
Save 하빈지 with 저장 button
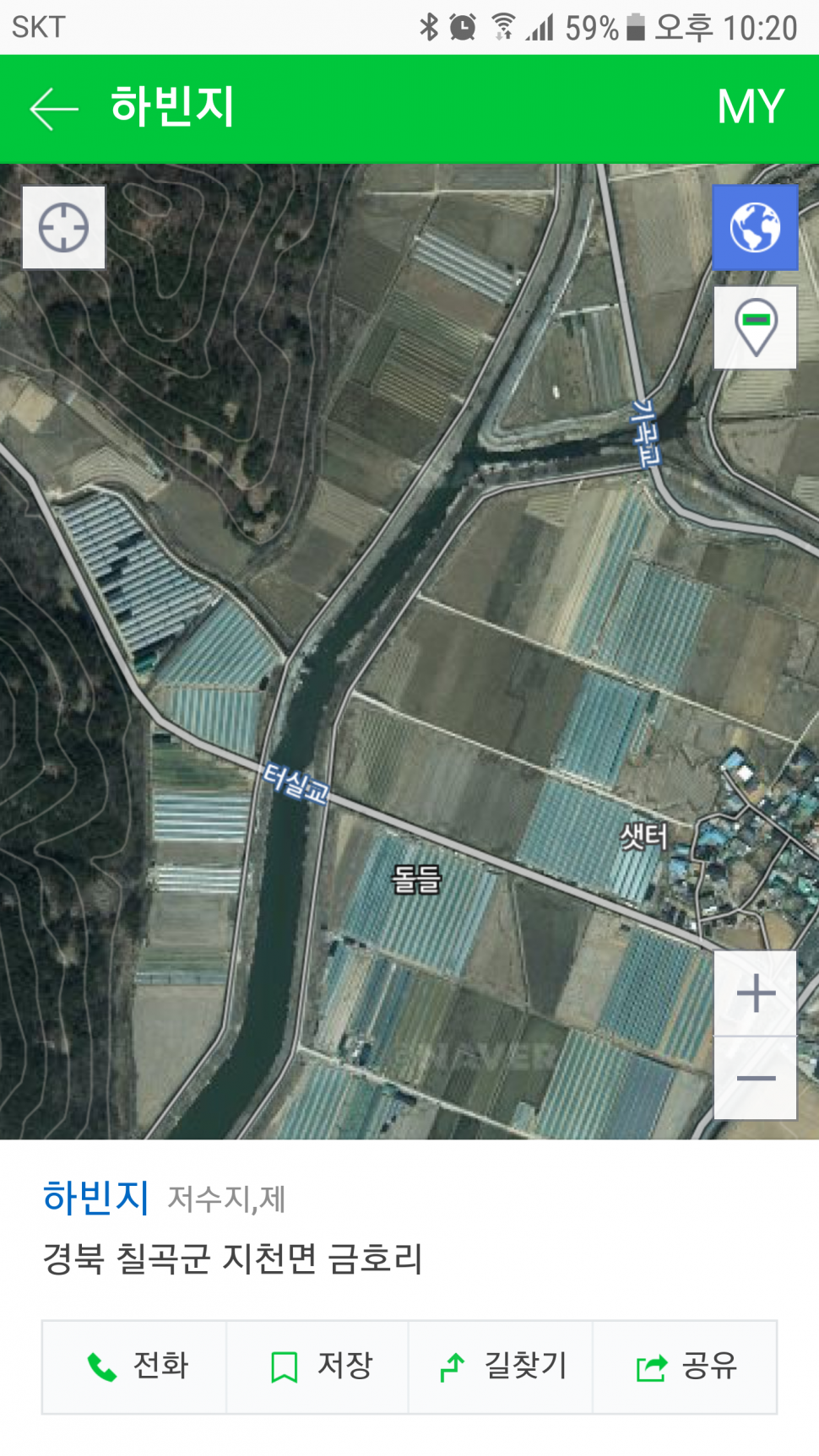318,1367
